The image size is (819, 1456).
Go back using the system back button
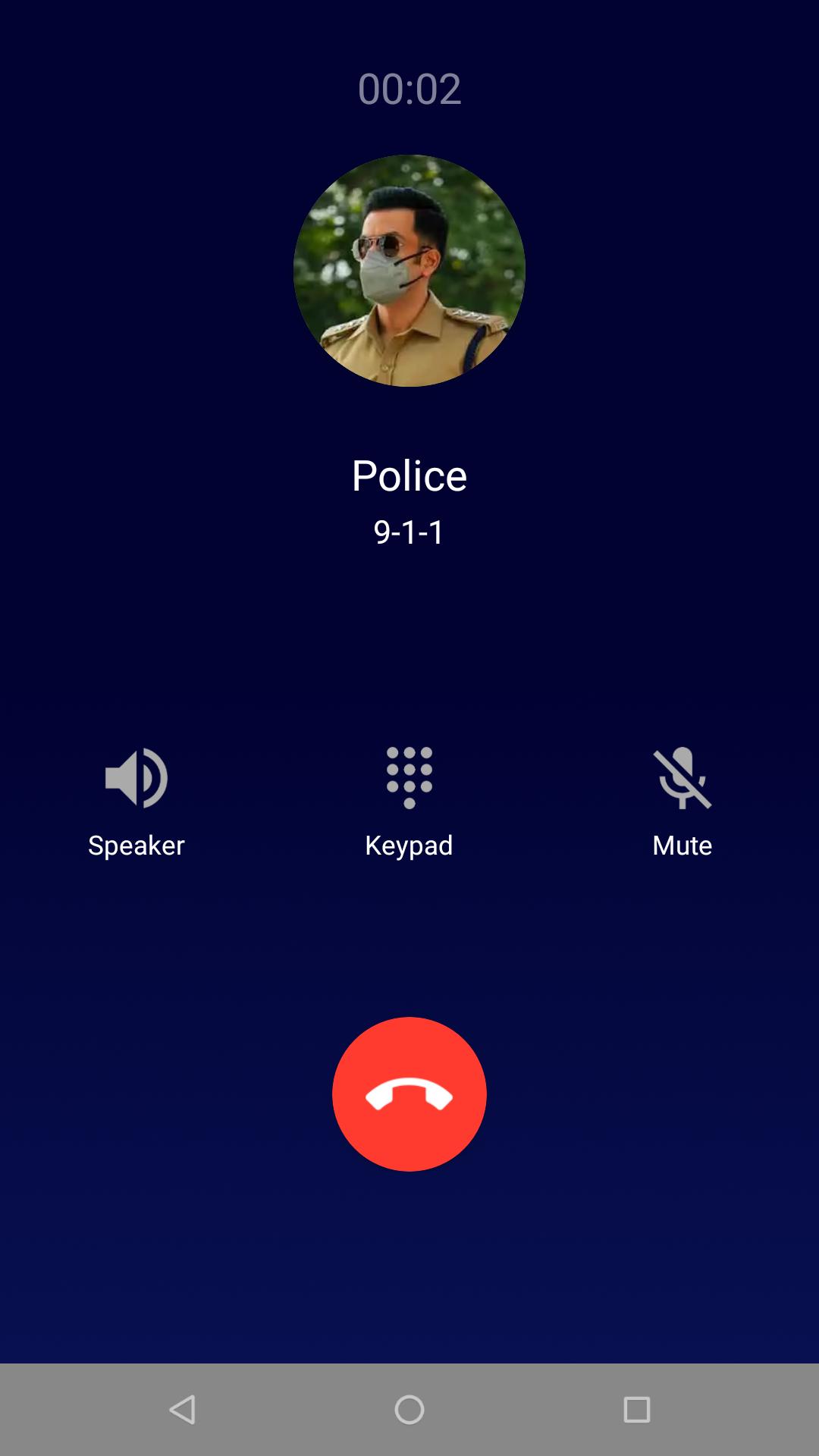(x=182, y=1410)
